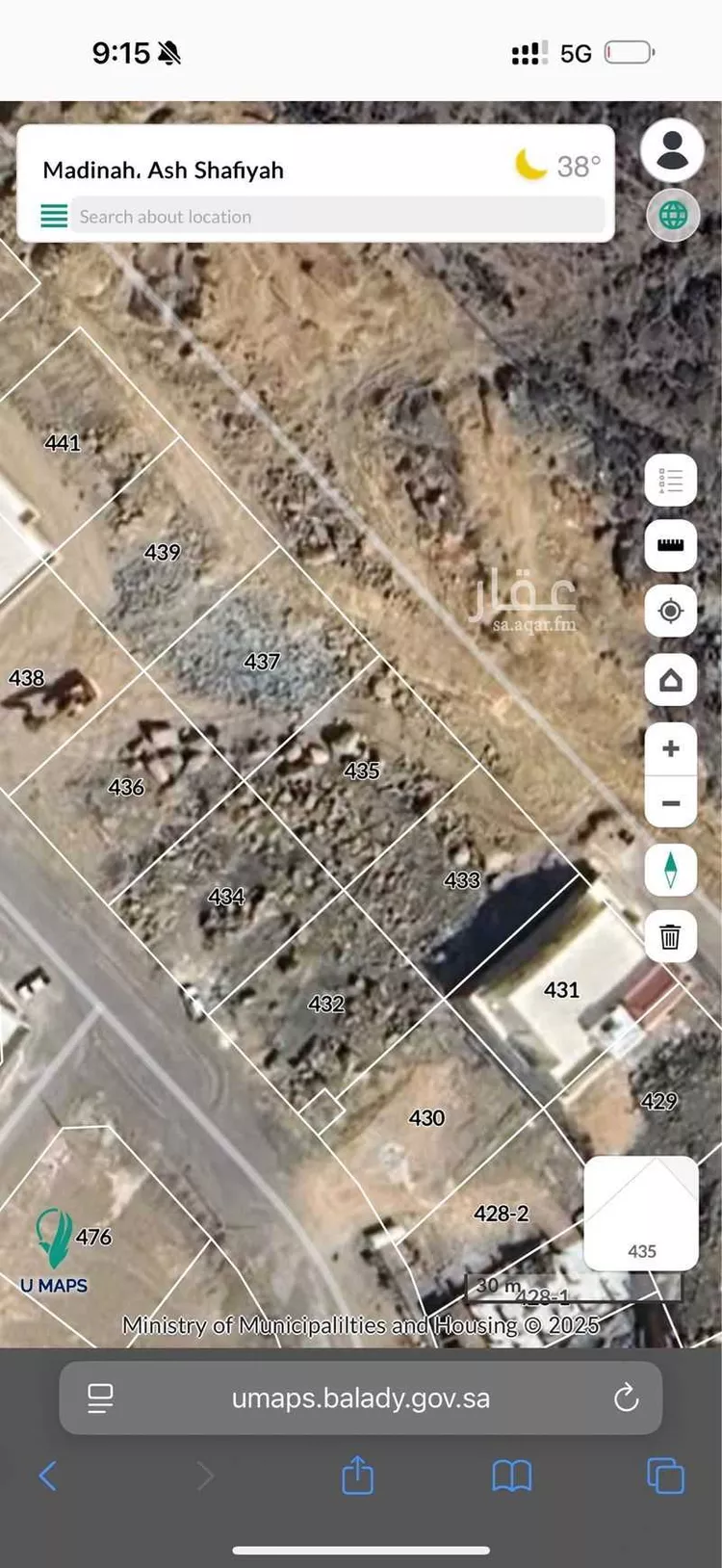Zoom out with the minus button
The width and height of the screenshot is (722, 1568).
(670, 802)
